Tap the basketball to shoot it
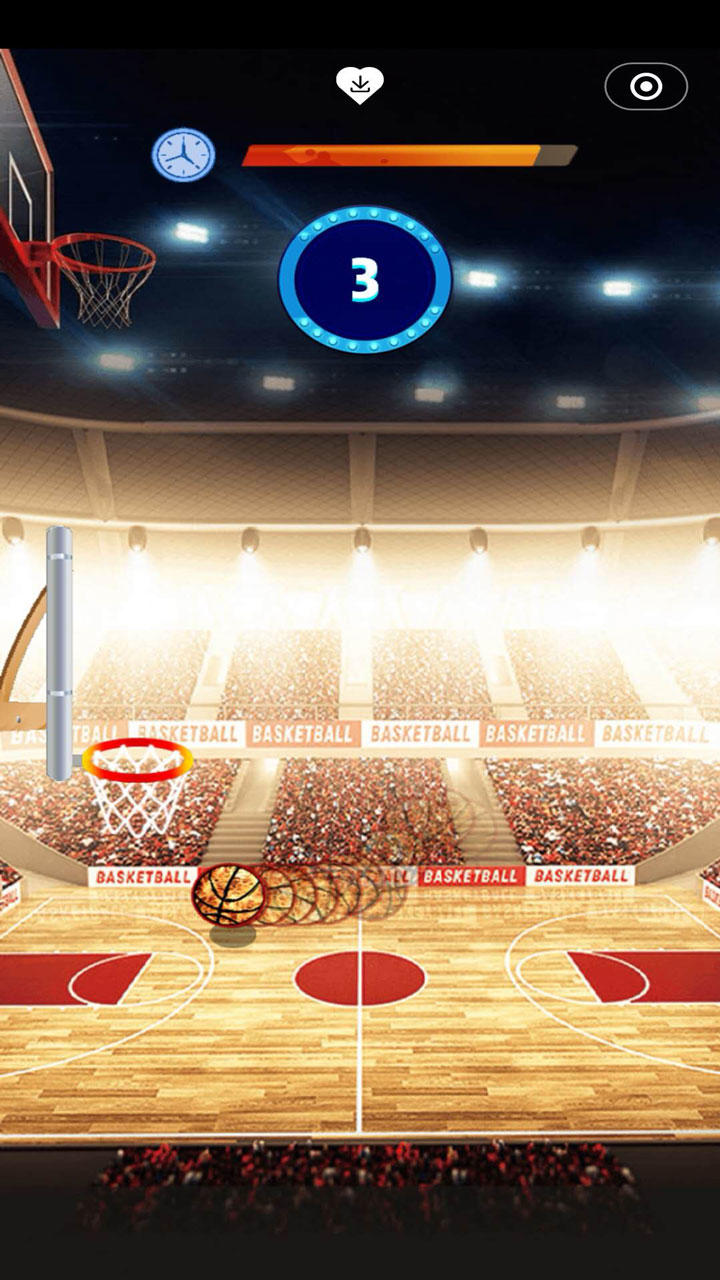Image resolution: width=720 pixels, height=1280 pixels. coord(229,894)
